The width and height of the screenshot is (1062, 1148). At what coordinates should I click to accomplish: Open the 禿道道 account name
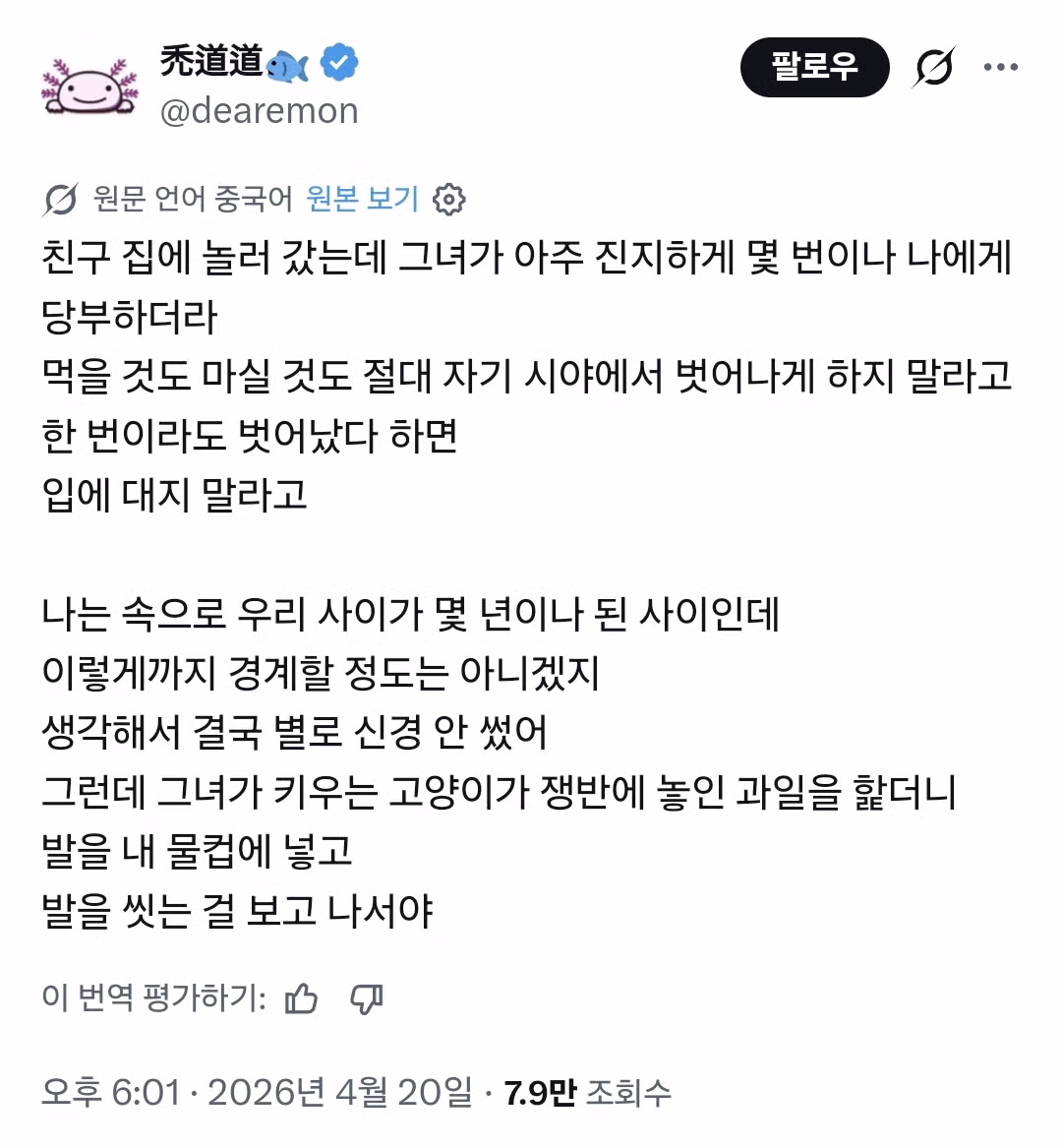click(211, 62)
